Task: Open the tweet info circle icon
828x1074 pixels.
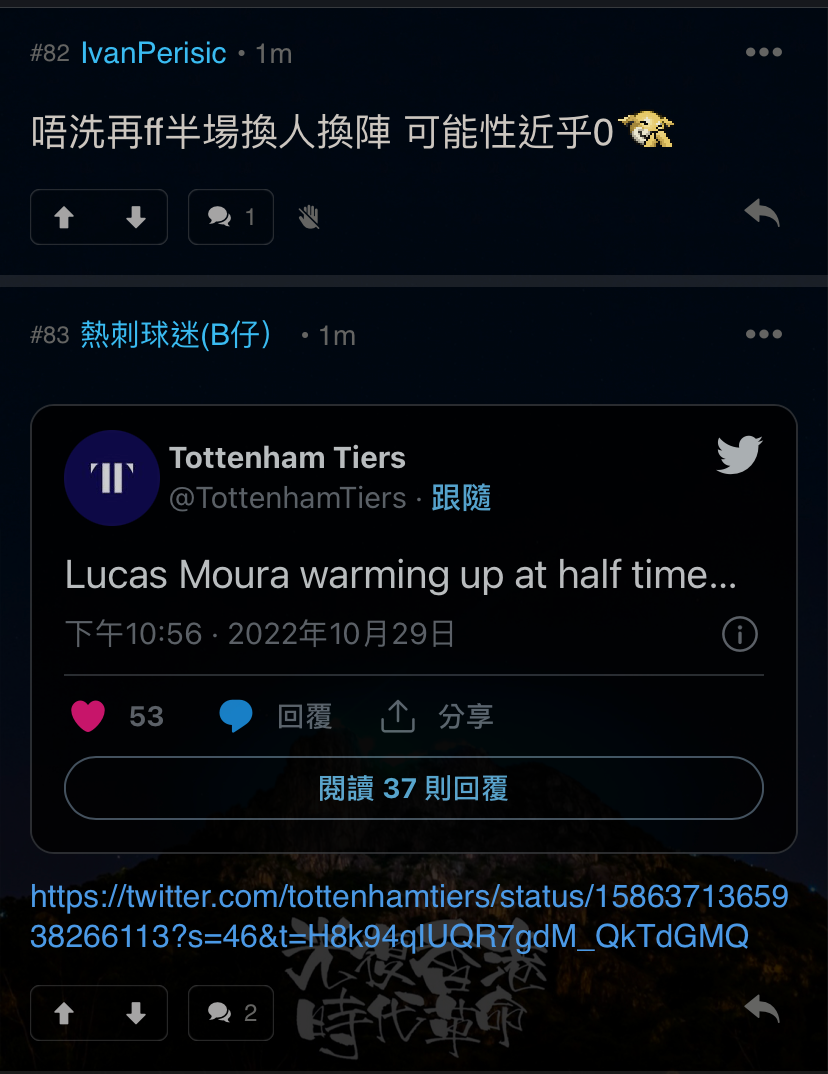Action: pyautogui.click(x=740, y=634)
